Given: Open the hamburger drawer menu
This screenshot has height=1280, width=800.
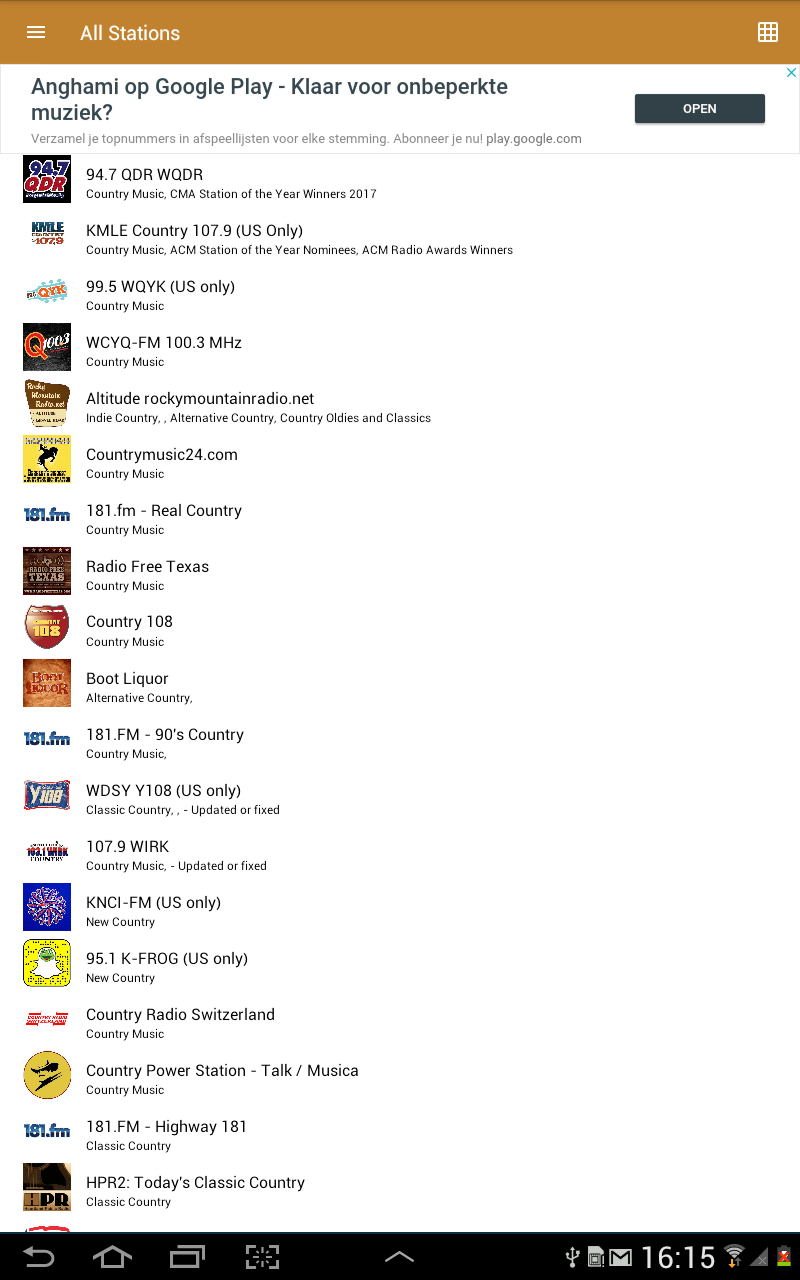Looking at the screenshot, I should (36, 32).
